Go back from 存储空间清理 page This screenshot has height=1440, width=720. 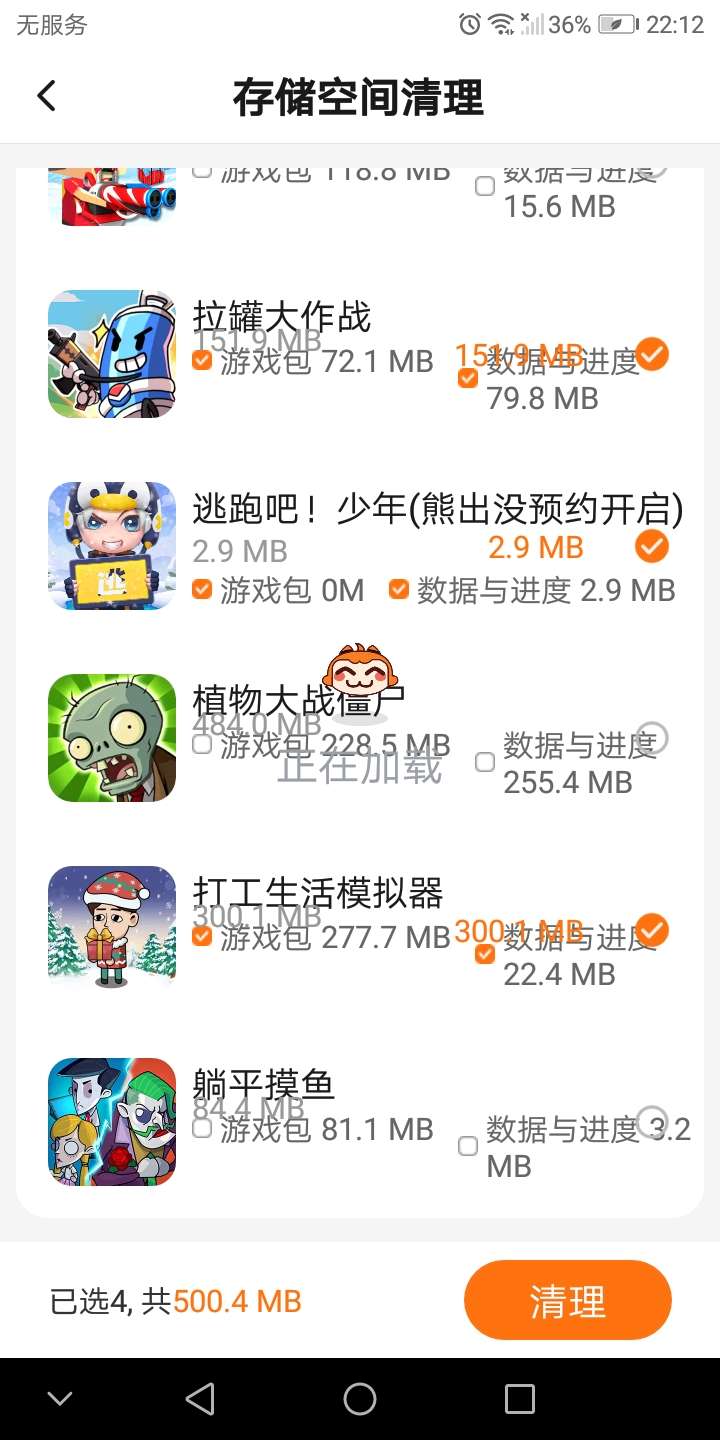pos(46,96)
